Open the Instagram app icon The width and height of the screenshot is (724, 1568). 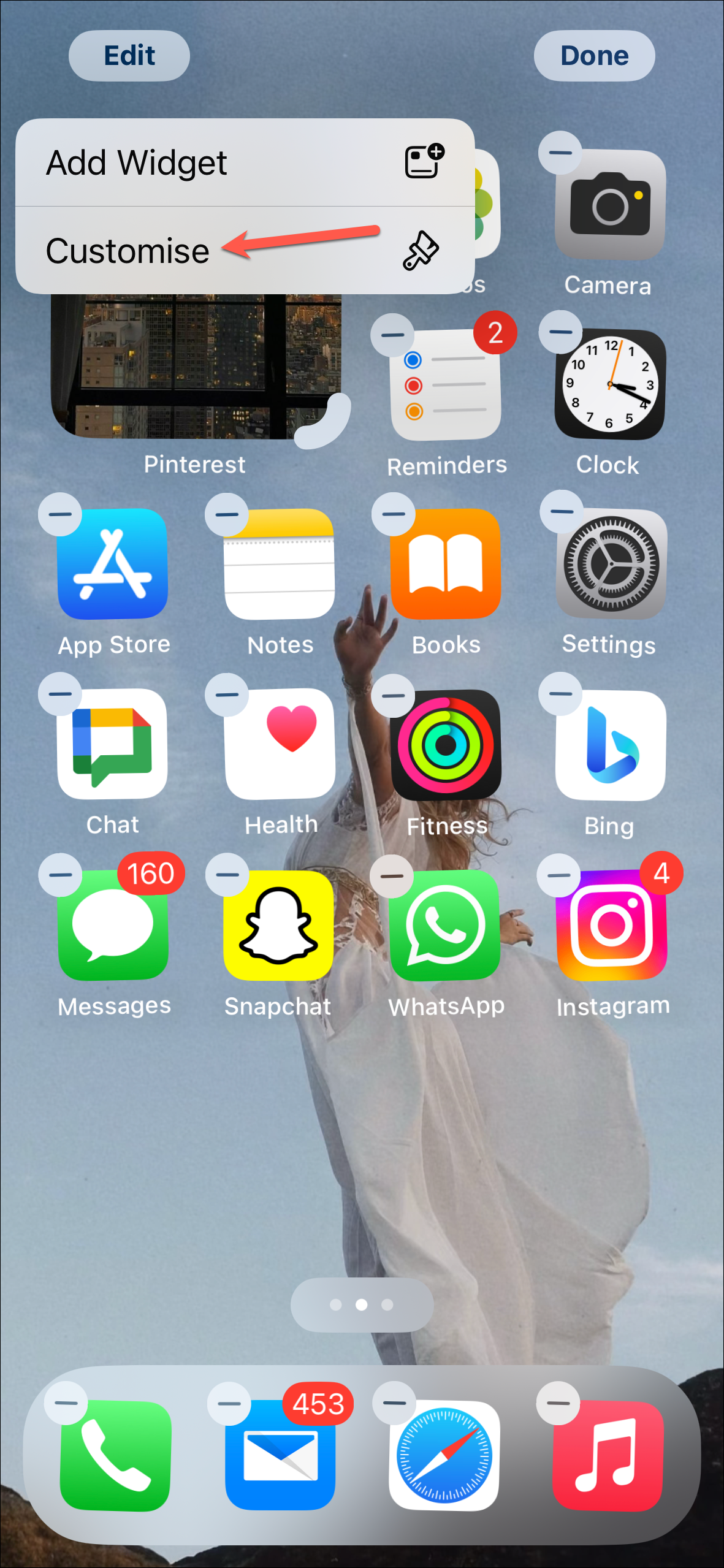coord(612,926)
